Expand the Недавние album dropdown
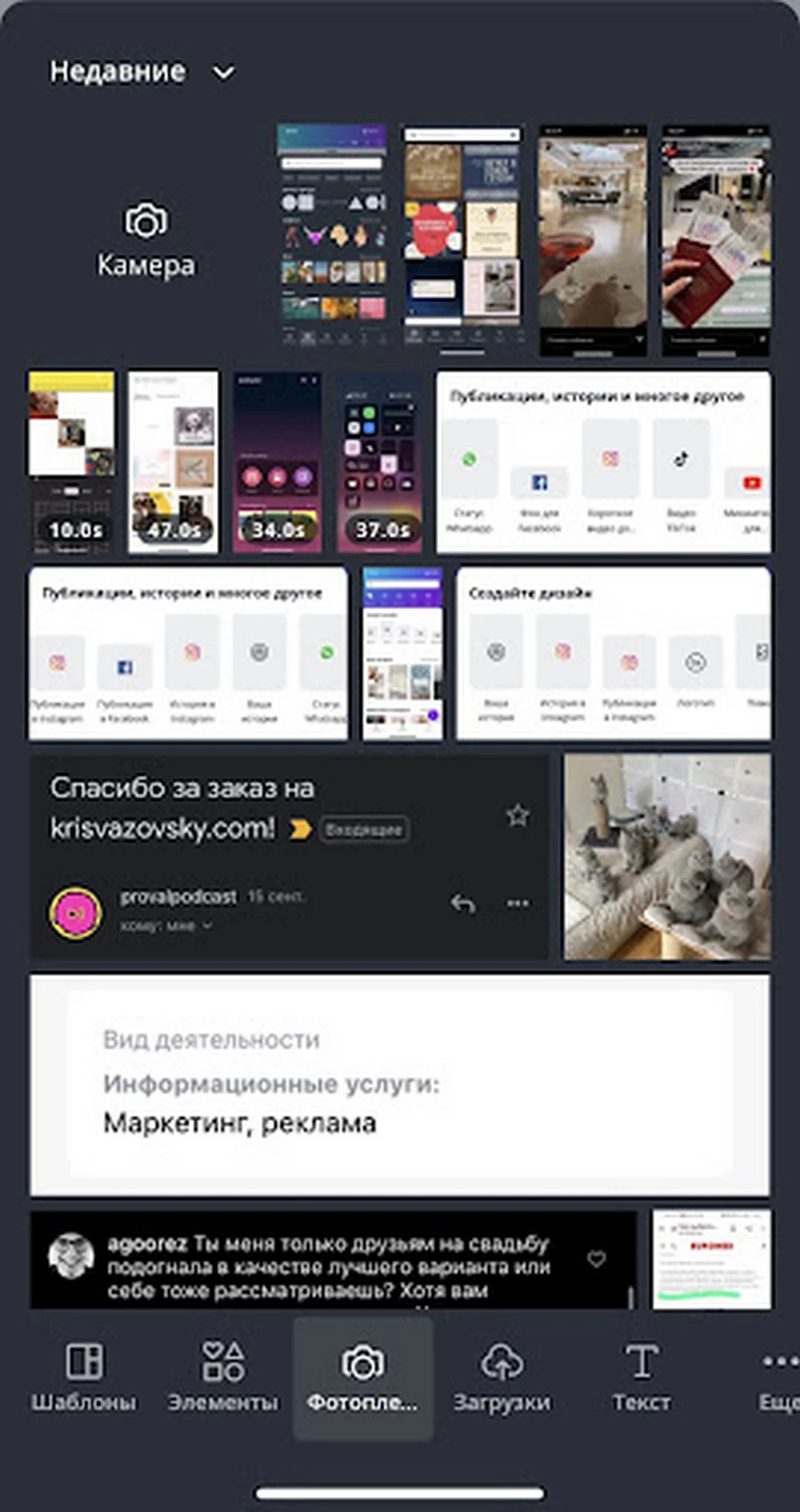 pos(142,72)
